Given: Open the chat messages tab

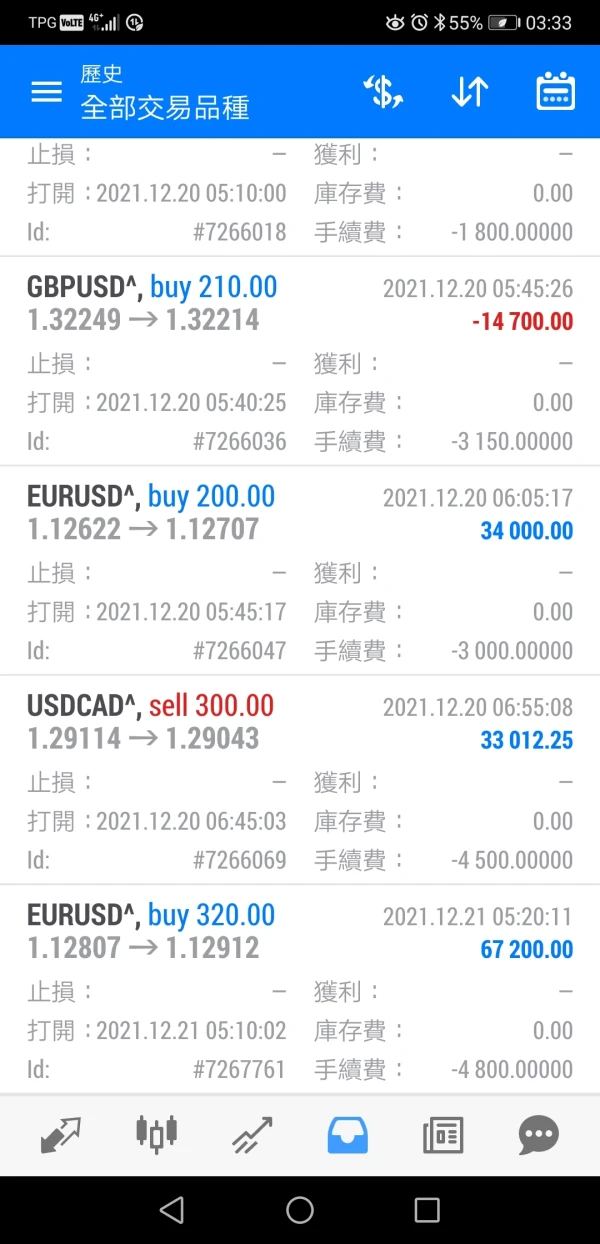Looking at the screenshot, I should click(x=538, y=1134).
